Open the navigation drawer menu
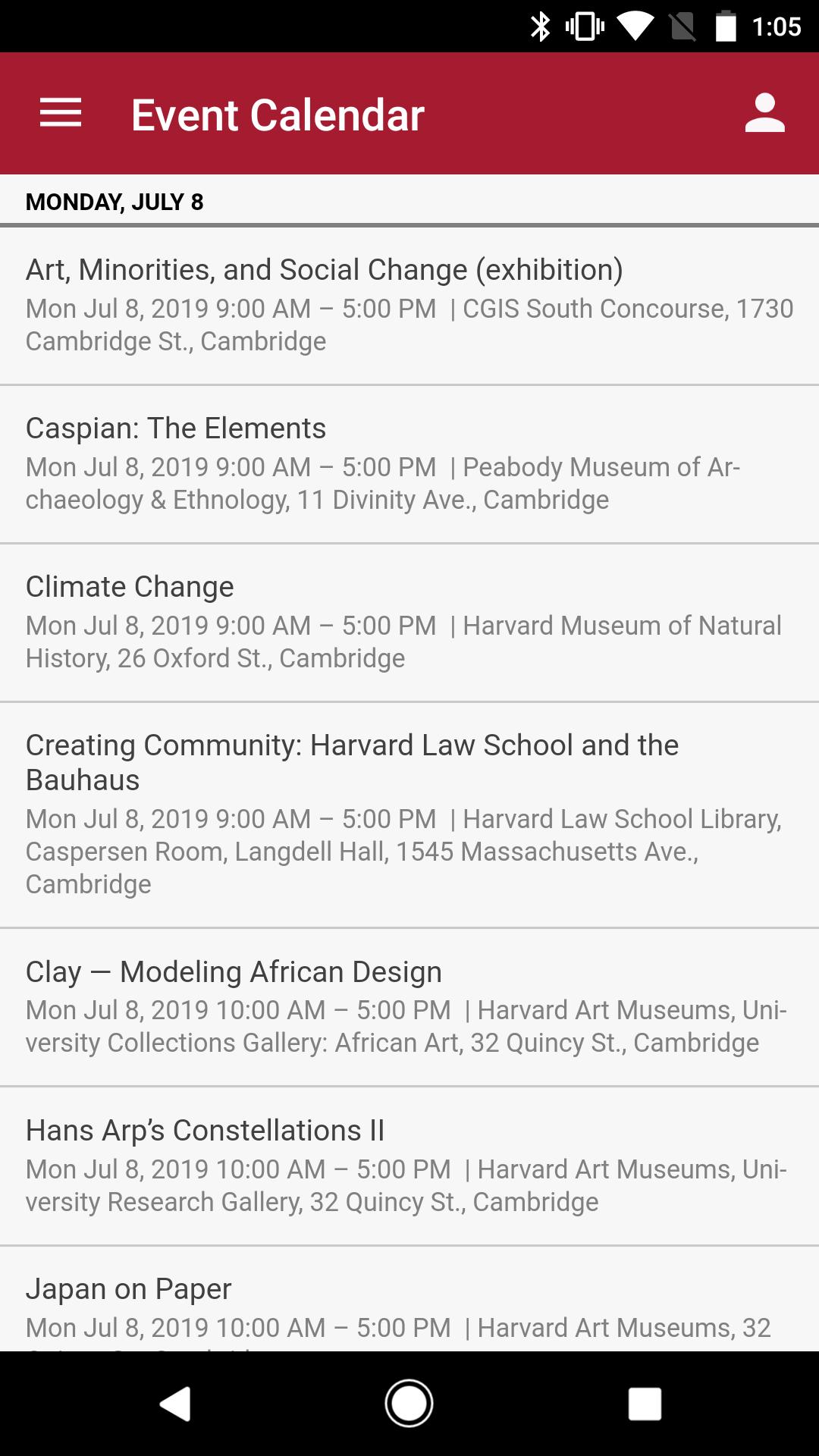The image size is (819, 1456). pos(61,114)
